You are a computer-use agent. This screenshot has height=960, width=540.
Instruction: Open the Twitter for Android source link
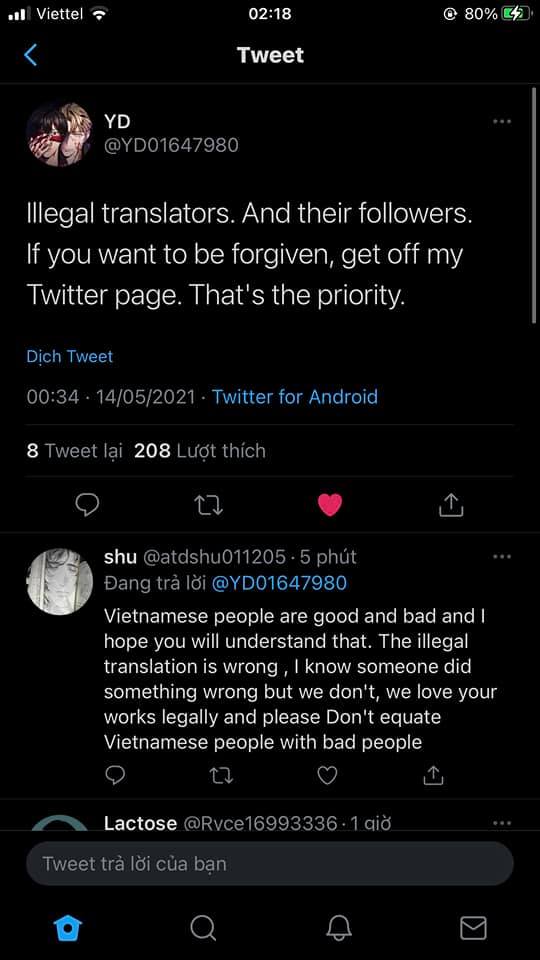coord(294,397)
